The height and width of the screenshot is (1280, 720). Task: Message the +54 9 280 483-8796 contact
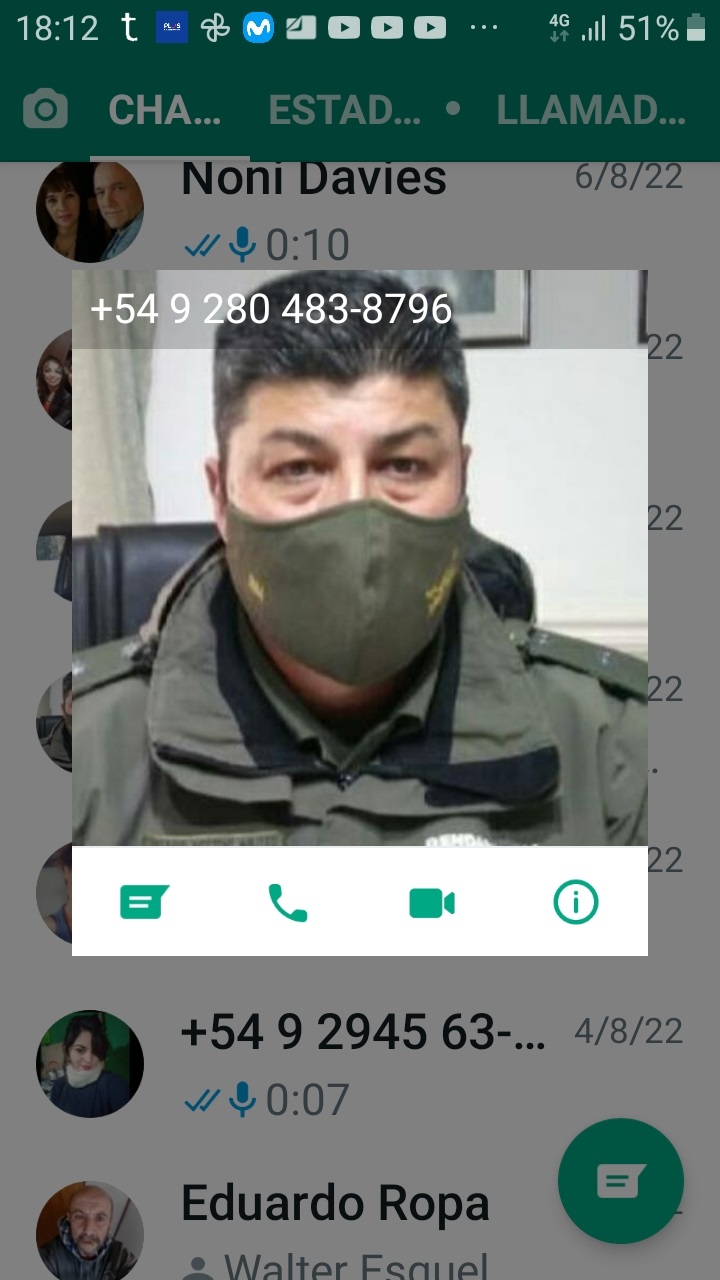(144, 903)
